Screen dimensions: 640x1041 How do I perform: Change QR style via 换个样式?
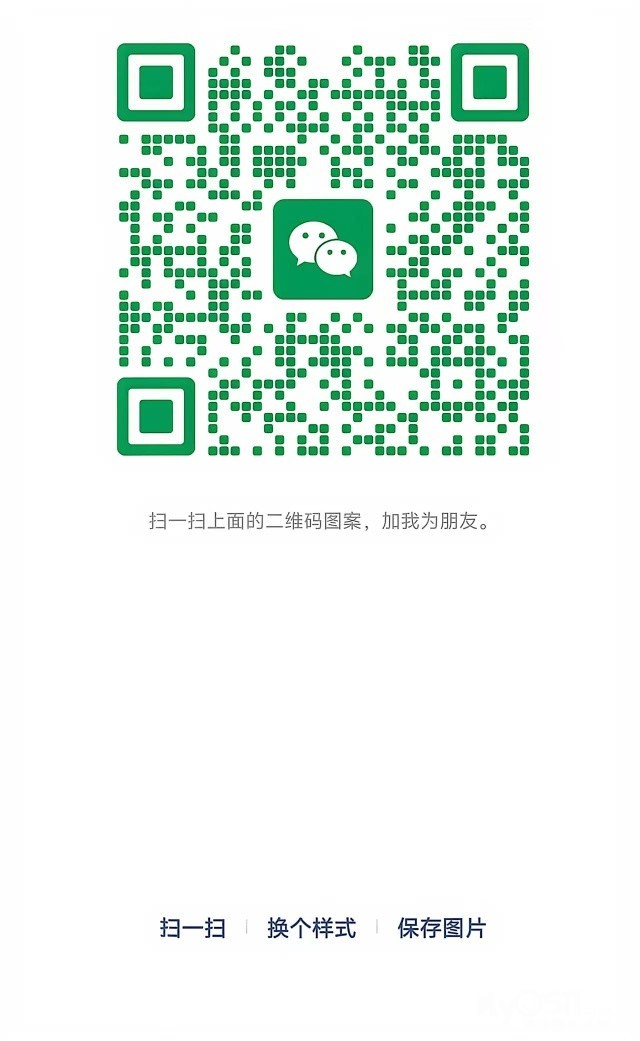(x=311, y=928)
